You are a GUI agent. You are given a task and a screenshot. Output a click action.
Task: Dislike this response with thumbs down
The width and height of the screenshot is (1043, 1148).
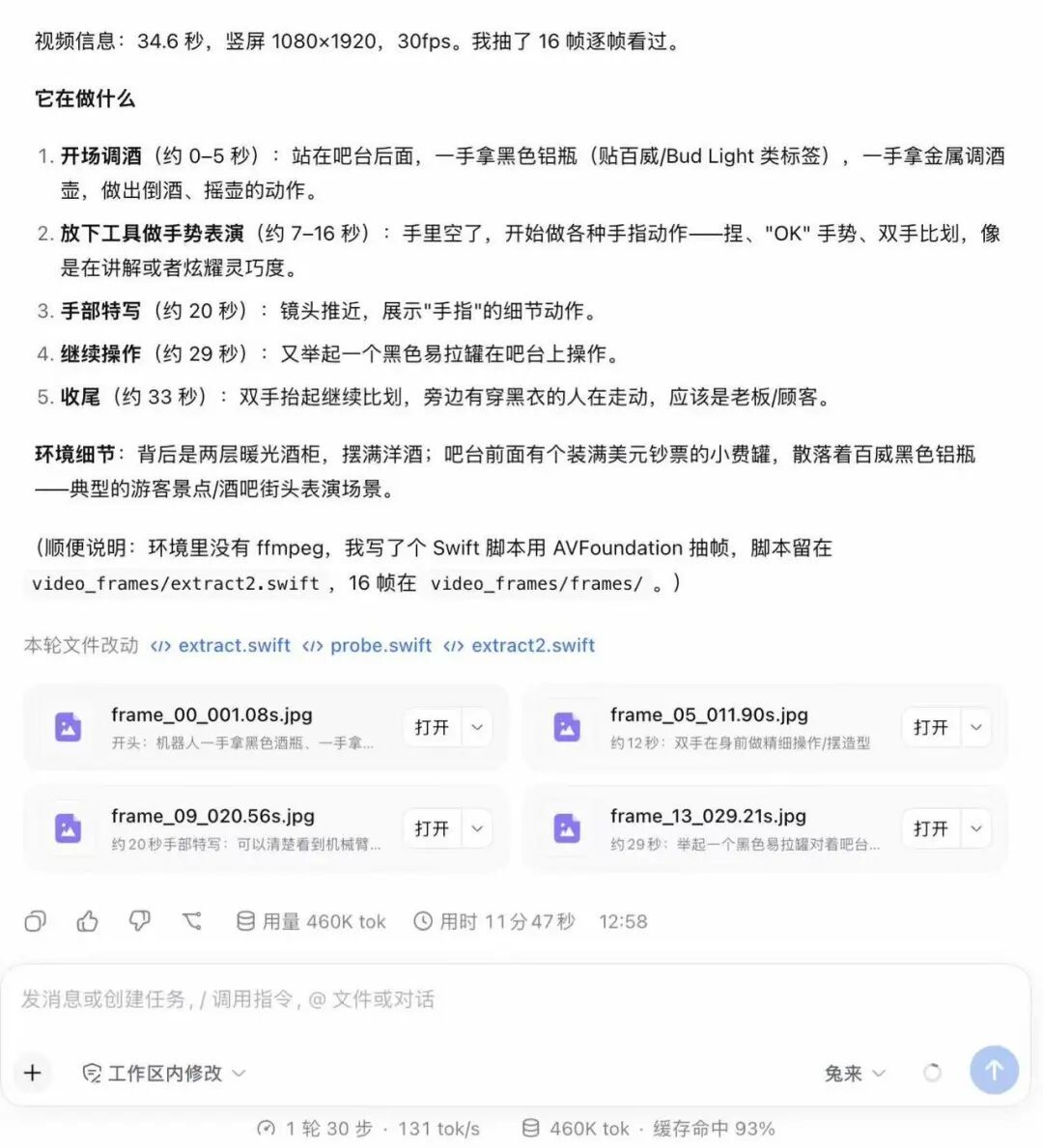pos(139,921)
